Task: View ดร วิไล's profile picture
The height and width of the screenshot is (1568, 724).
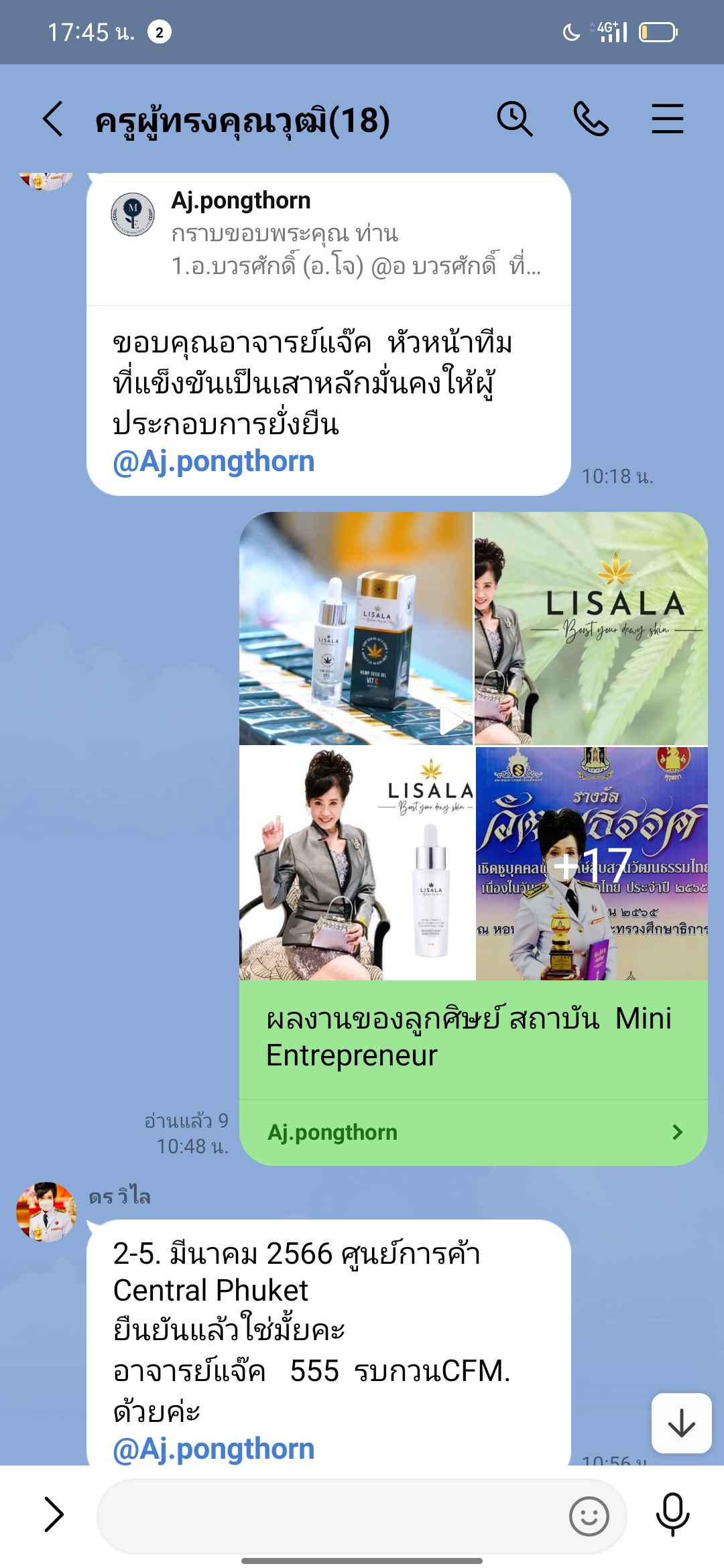Action: 46,1212
